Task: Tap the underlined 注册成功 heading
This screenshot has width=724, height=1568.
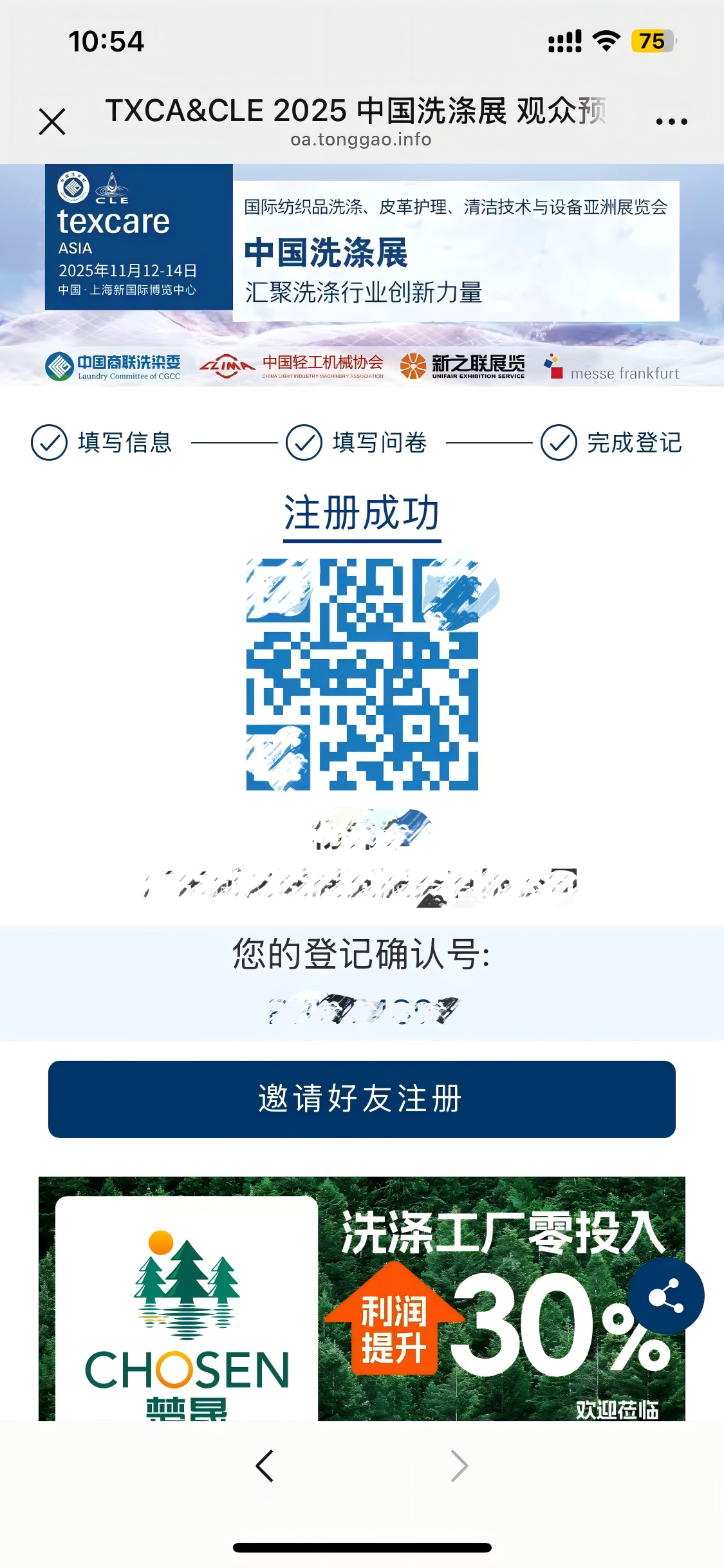Action: coord(362,513)
